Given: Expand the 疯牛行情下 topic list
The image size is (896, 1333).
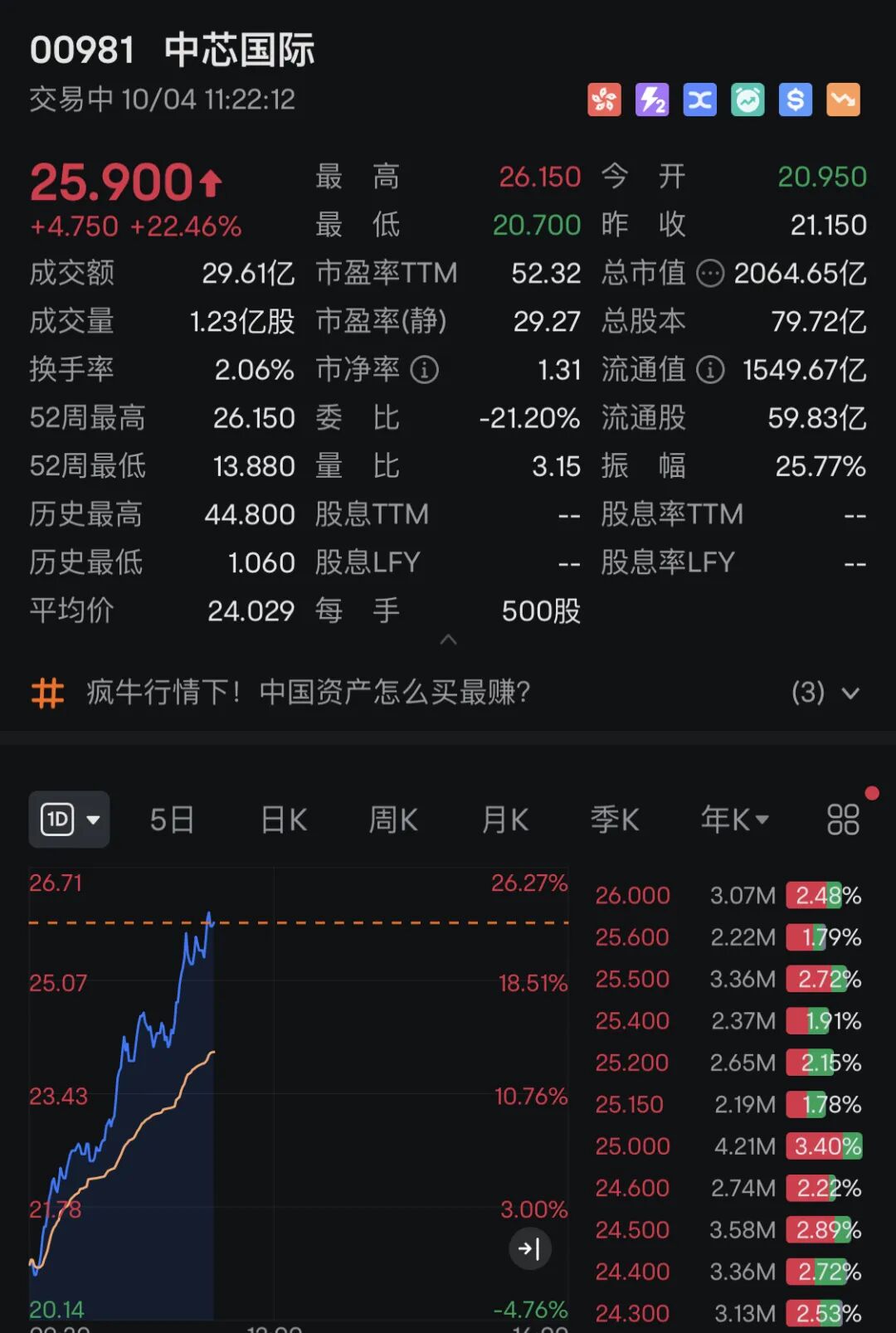Looking at the screenshot, I should pyautogui.click(x=850, y=693).
